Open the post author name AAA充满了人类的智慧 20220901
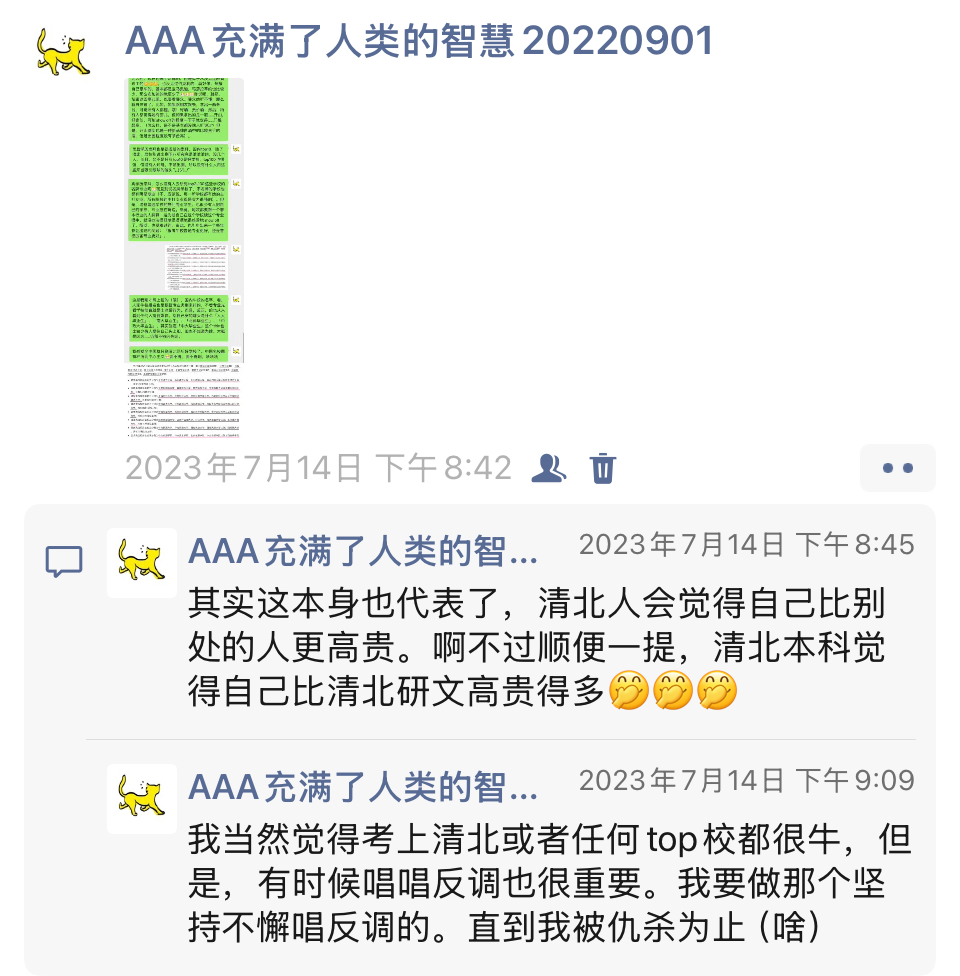Screen dimensions: 960x976 tap(419, 42)
